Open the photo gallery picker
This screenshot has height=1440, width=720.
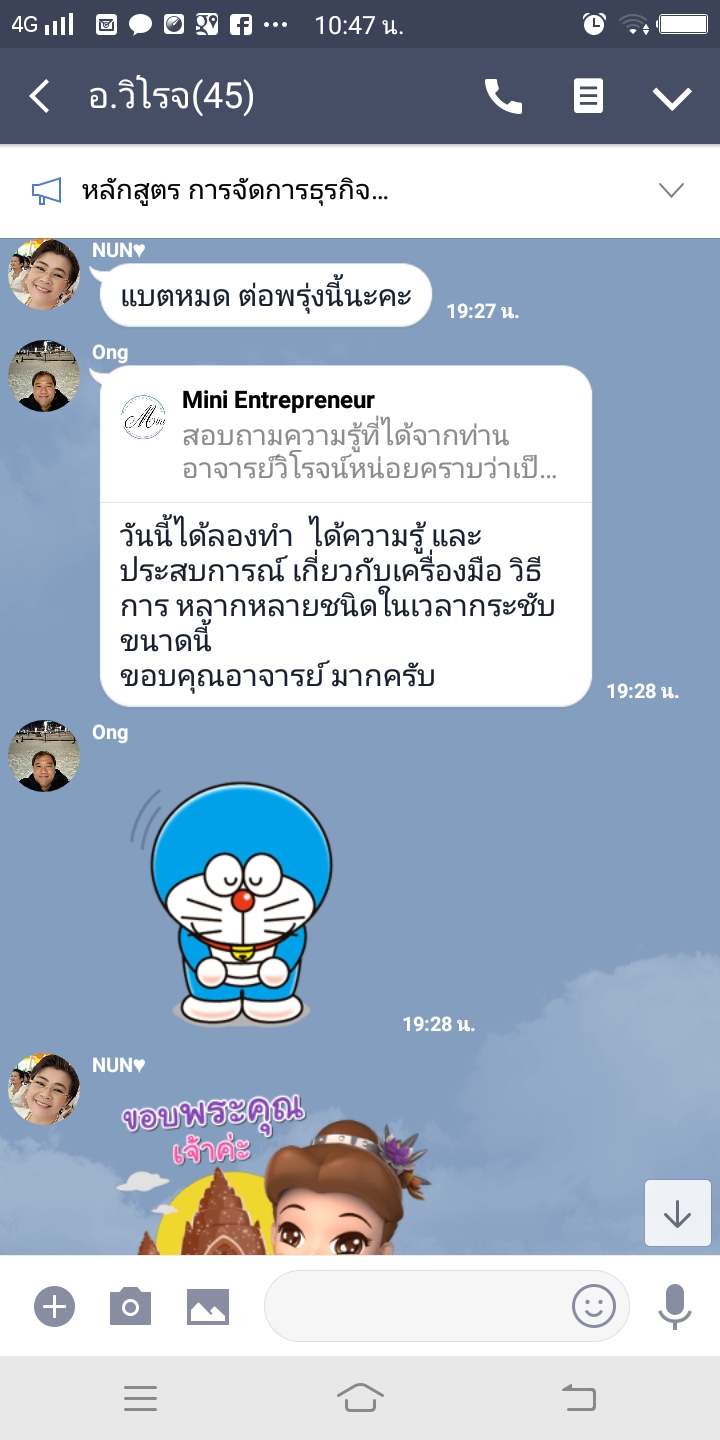[x=208, y=1306]
